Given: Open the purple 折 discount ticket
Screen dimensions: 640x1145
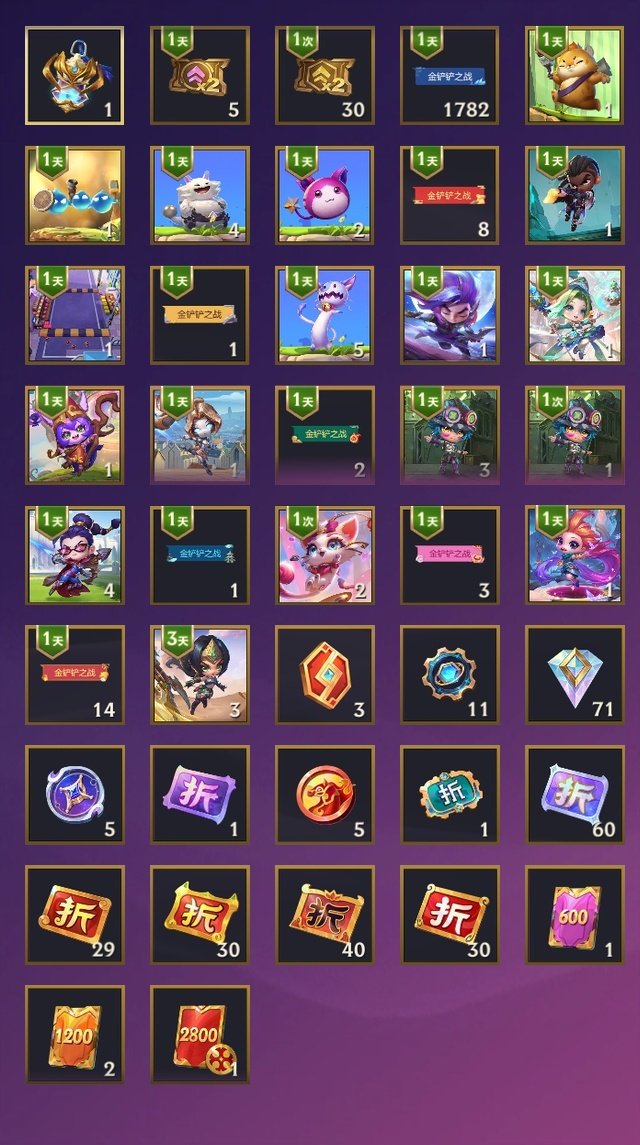Looking at the screenshot, I should 200,794.
